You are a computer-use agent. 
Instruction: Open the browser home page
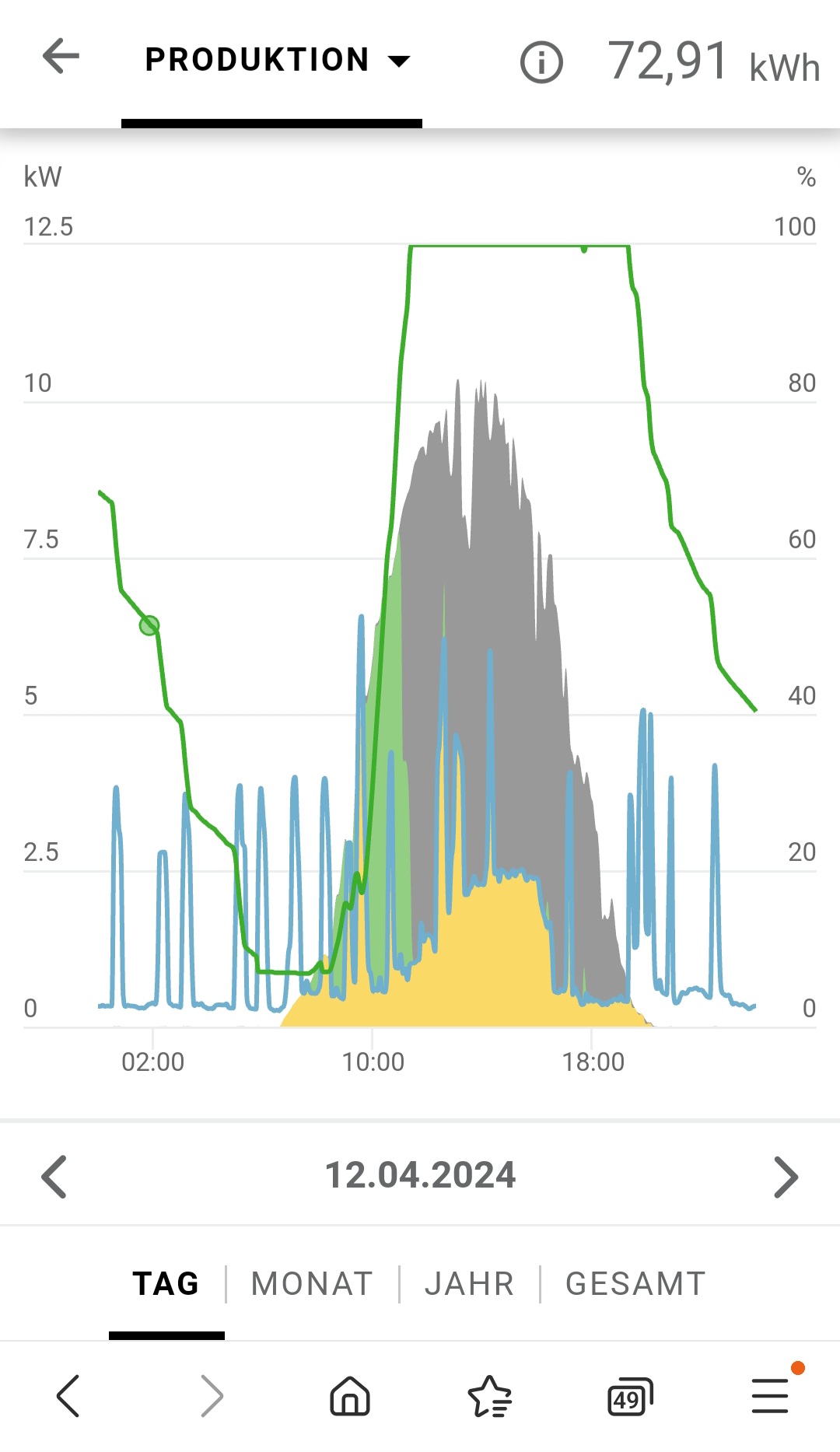click(x=350, y=1396)
